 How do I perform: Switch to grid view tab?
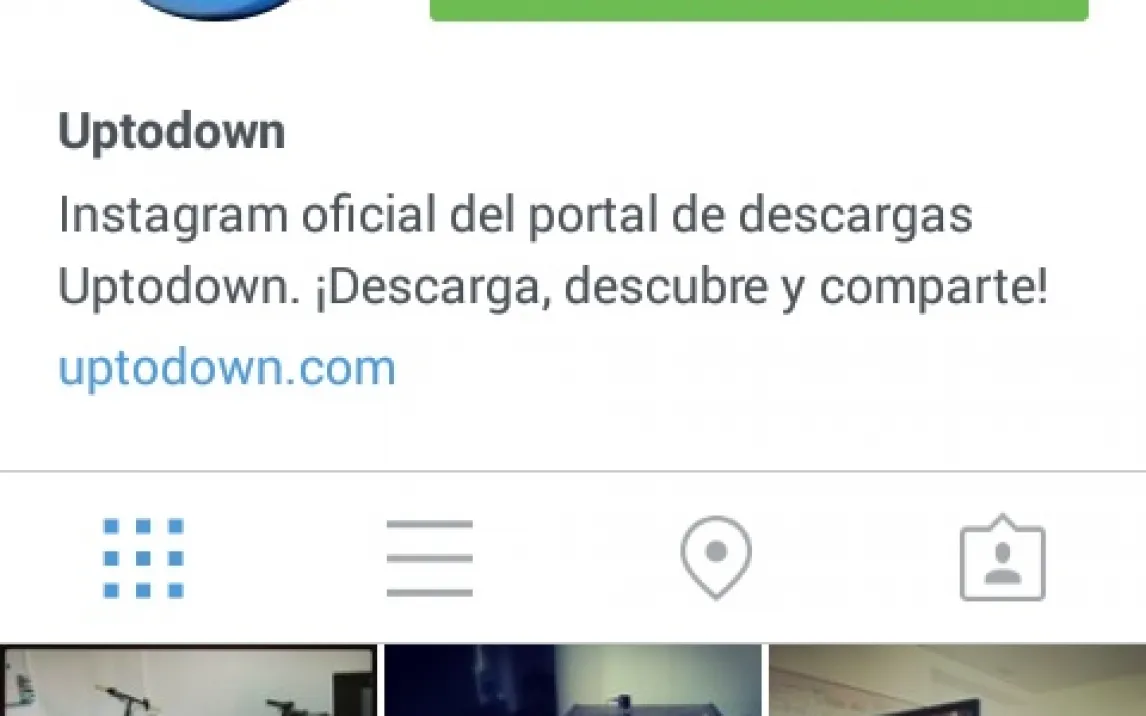(144, 558)
